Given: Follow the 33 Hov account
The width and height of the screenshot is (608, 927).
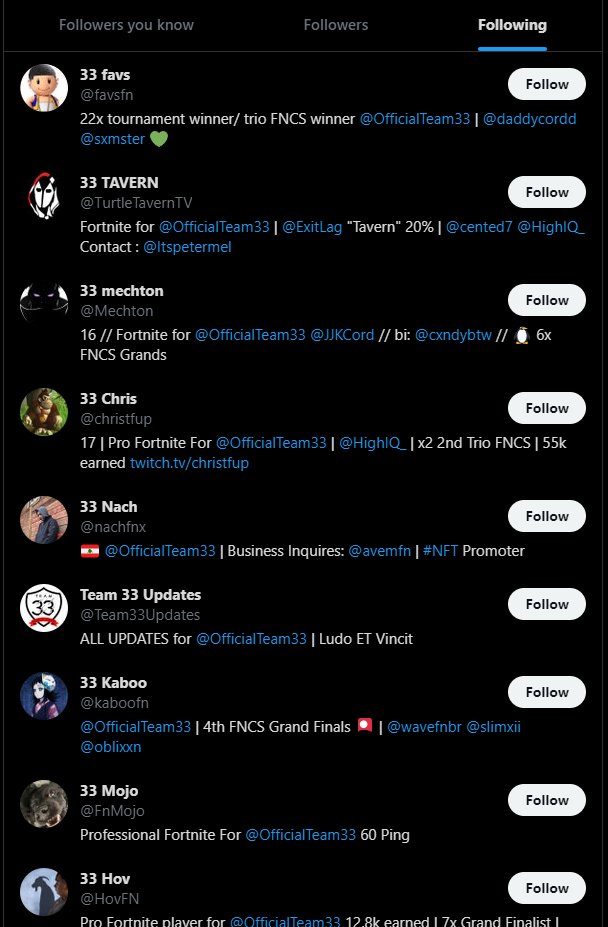Looking at the screenshot, I should click(547, 888).
